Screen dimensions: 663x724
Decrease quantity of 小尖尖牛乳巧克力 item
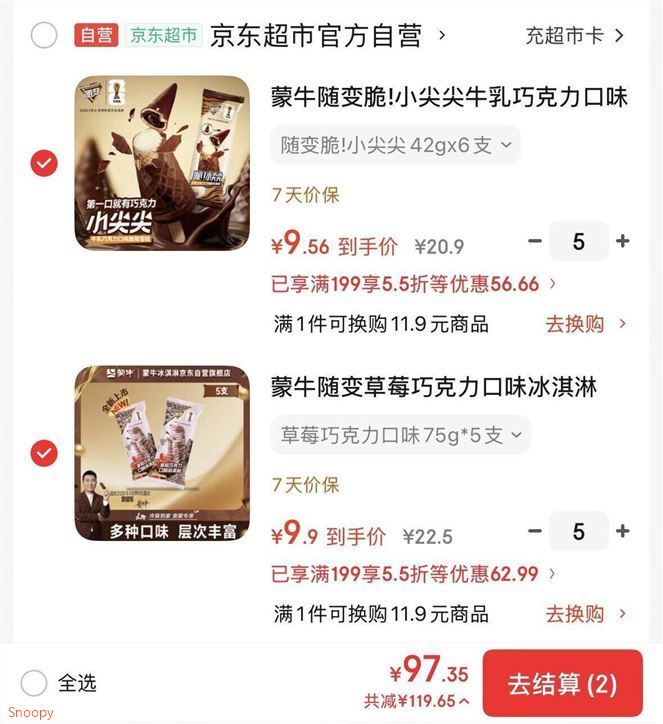[x=535, y=241]
